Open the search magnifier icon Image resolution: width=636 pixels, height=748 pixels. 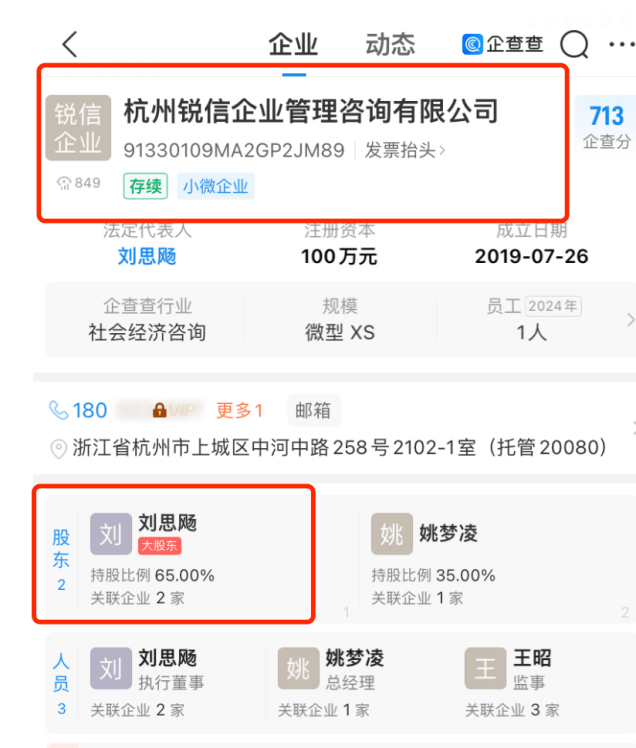tap(574, 44)
